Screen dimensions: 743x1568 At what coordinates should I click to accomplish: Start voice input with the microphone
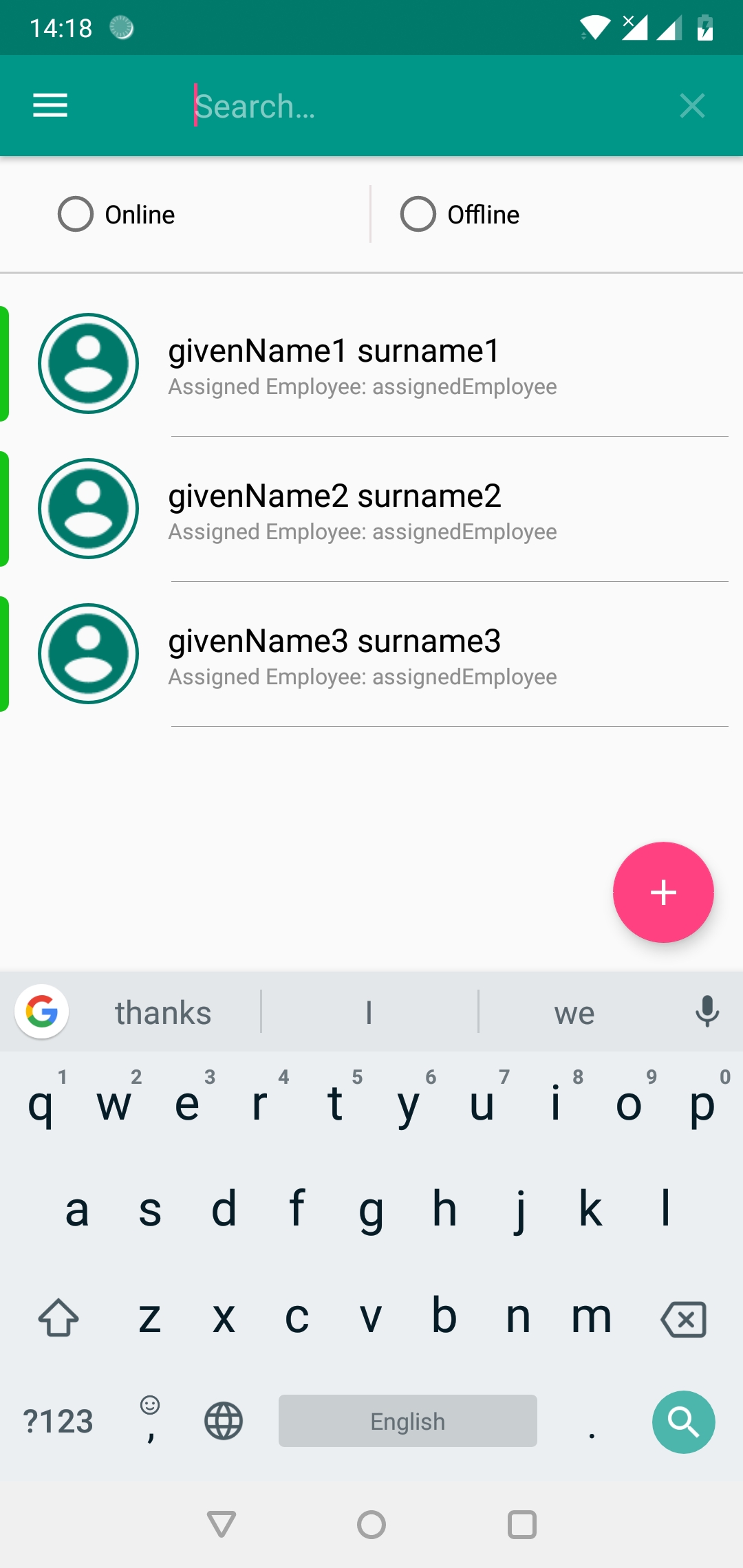707,1012
